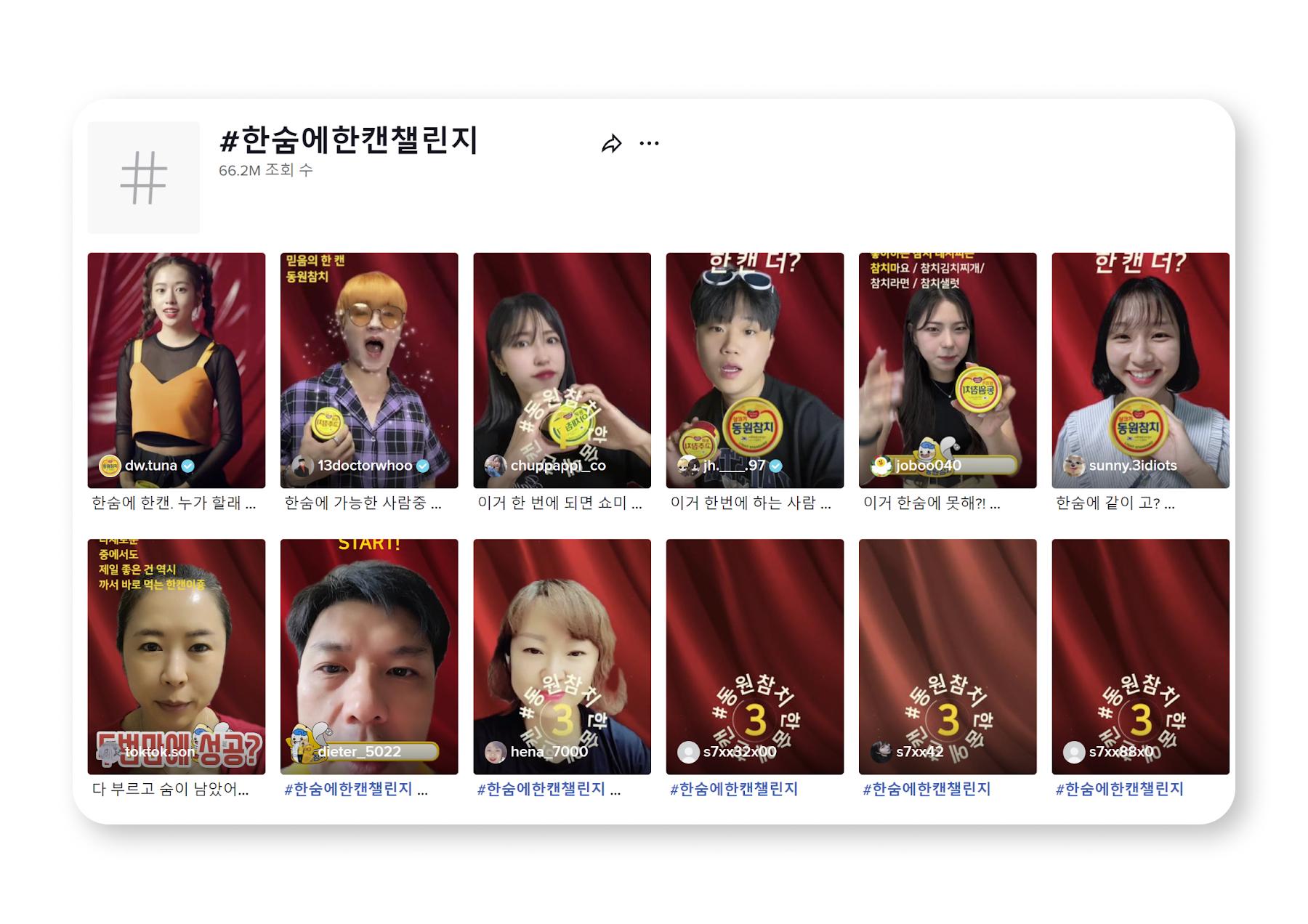View the video by jh.___.97
Image resolution: width=1308 pixels, height=924 pixels.
pyautogui.click(x=754, y=370)
